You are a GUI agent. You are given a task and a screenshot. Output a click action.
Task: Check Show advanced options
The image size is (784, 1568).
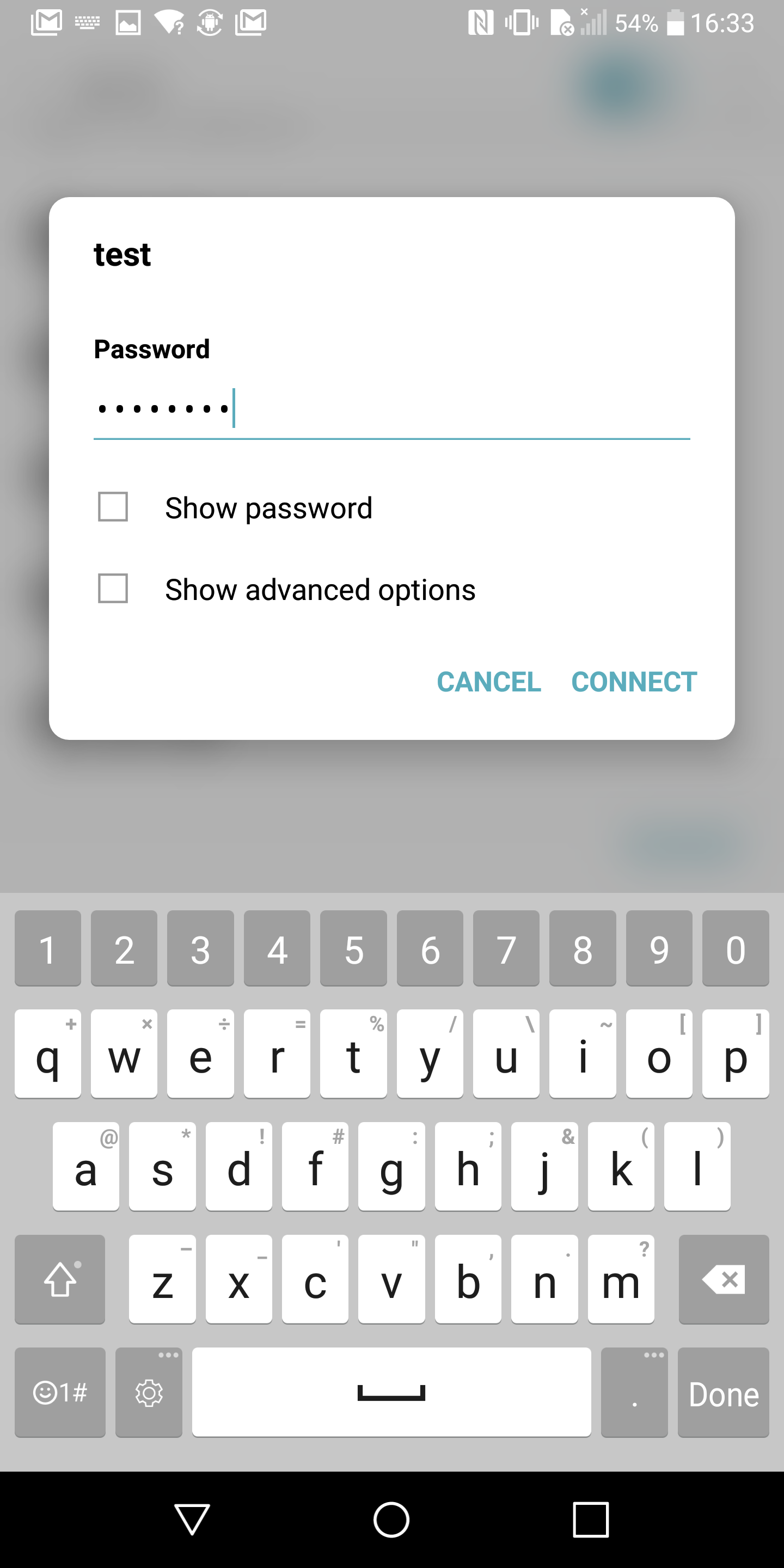[113, 589]
